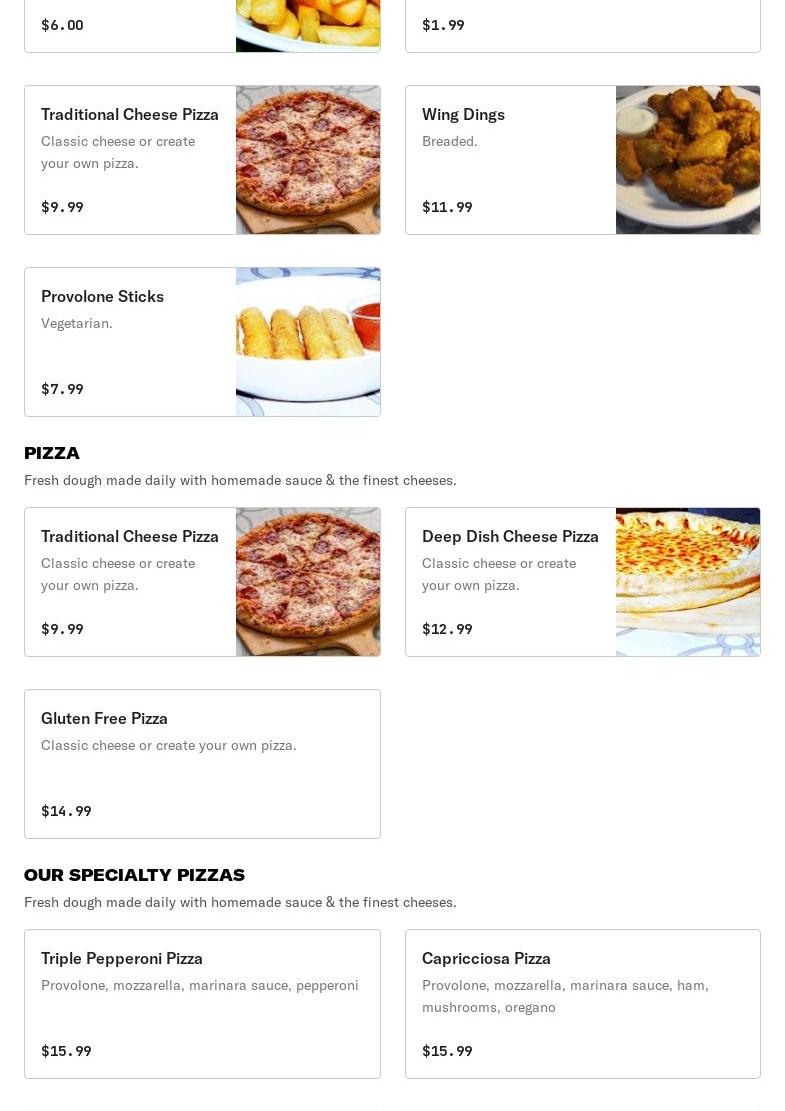This screenshot has width=785, height=1111.
Task: Choose Traditional Cheese Pizza under the PIZZA heading
Action: click(202, 582)
